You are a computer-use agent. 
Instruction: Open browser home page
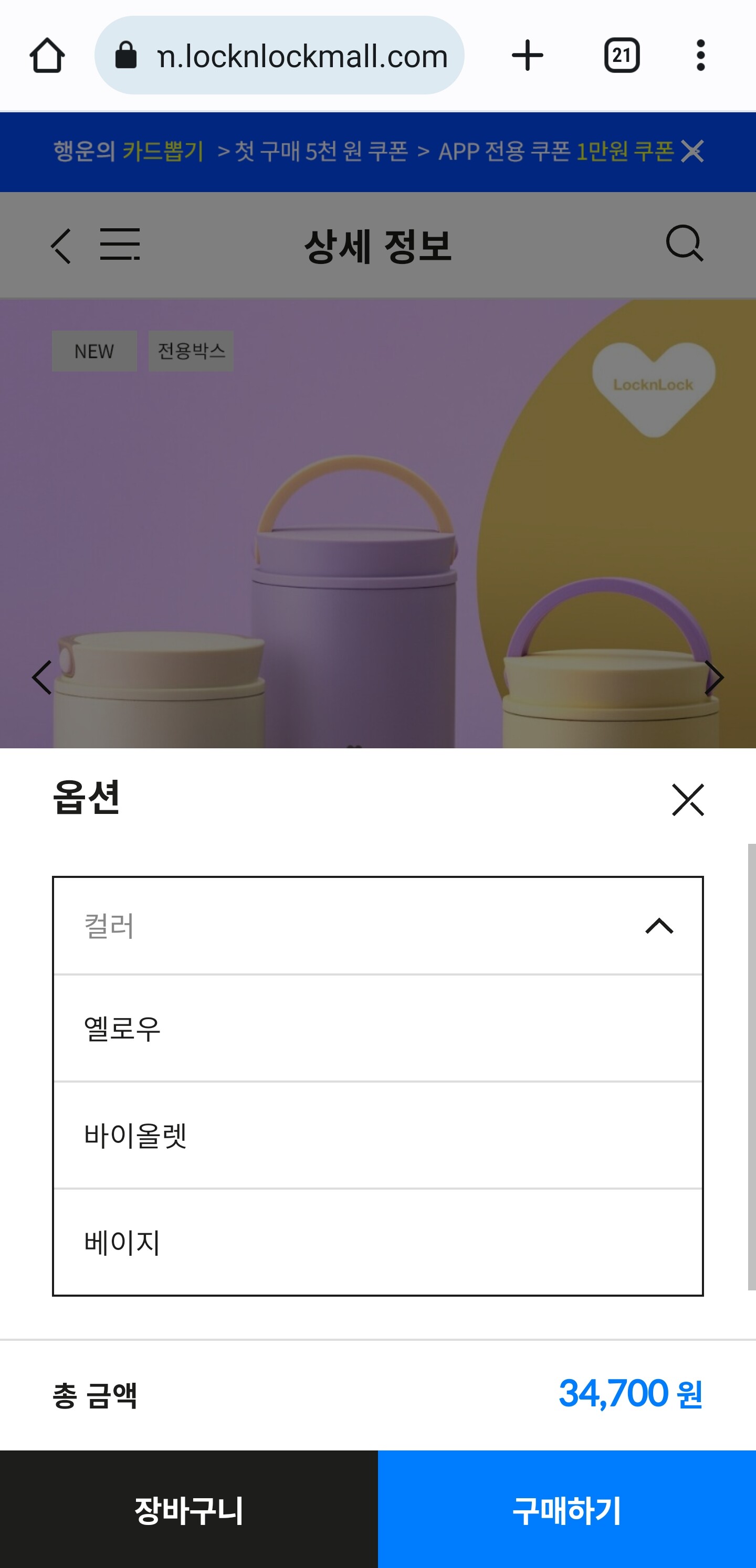click(47, 56)
